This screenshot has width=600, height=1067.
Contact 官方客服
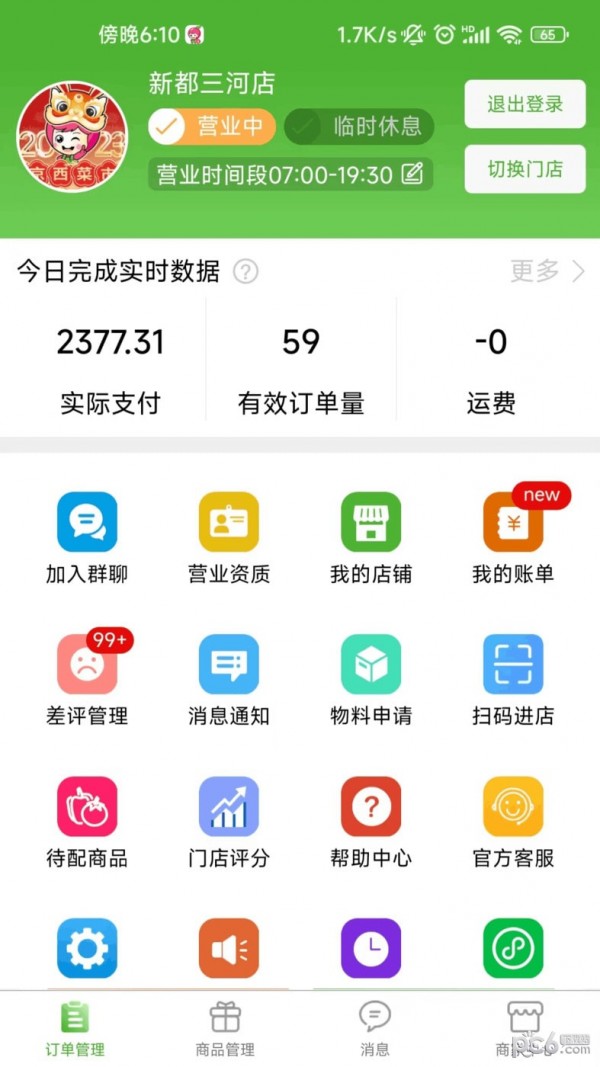513,821
